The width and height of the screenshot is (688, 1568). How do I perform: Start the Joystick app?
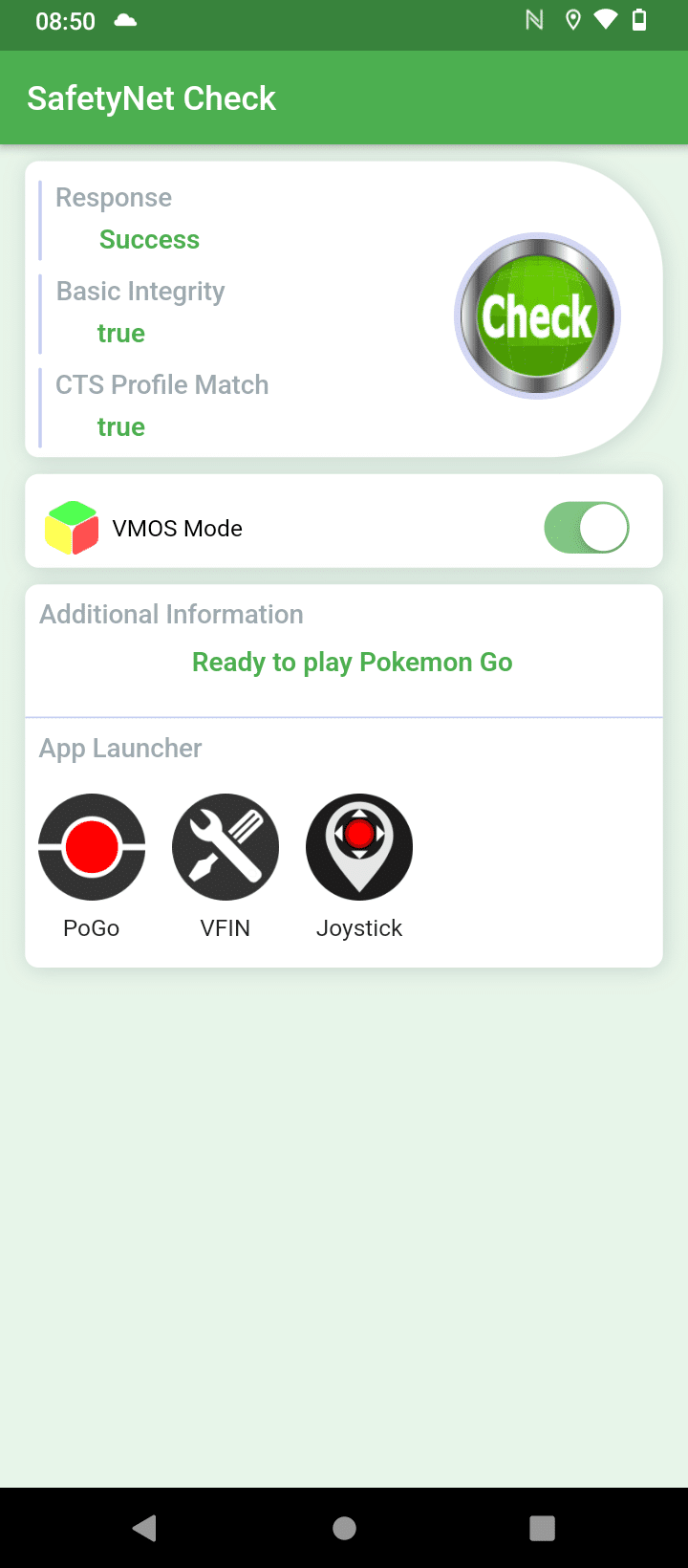point(359,847)
